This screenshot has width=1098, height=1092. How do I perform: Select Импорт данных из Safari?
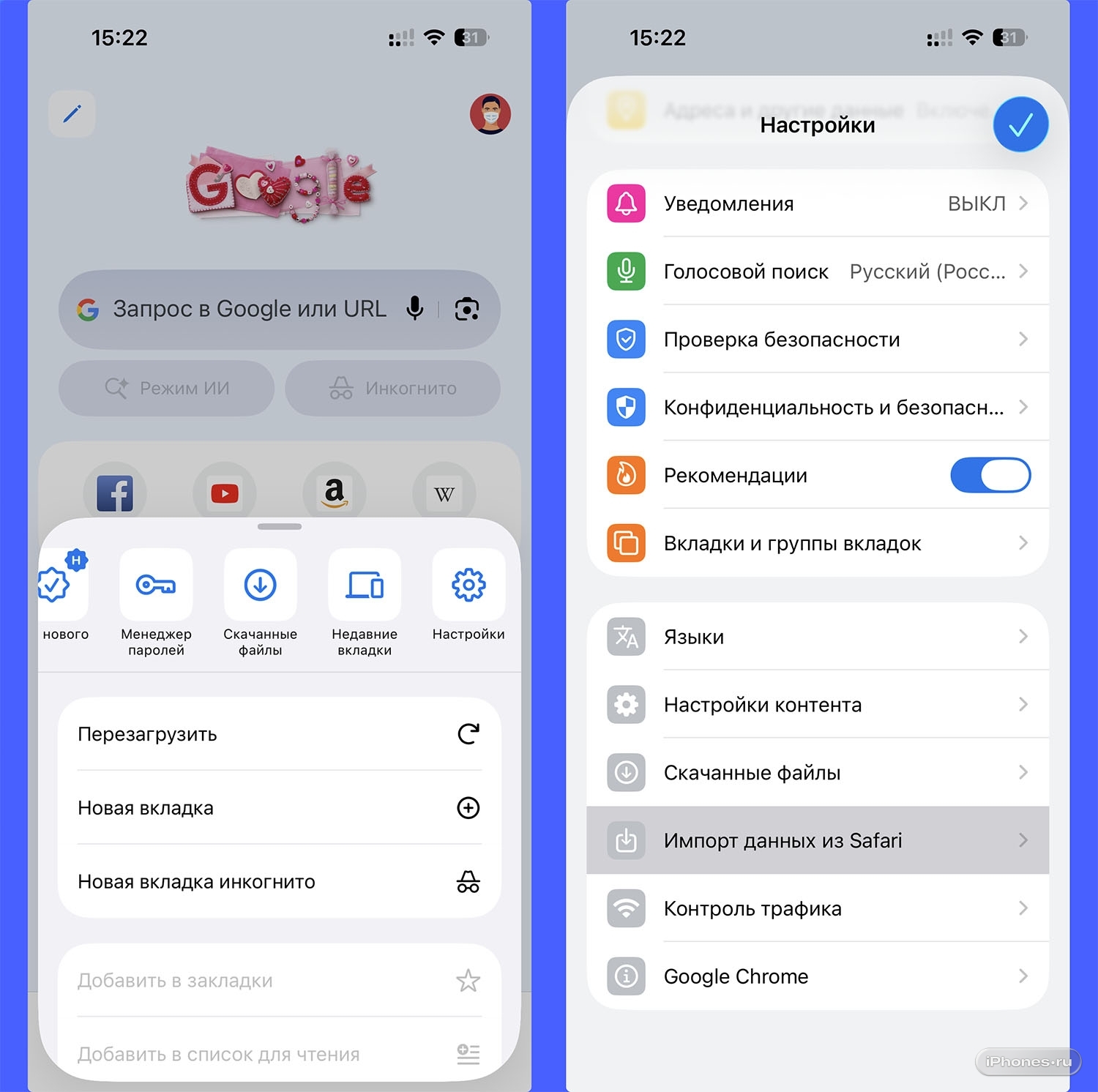coord(817,840)
